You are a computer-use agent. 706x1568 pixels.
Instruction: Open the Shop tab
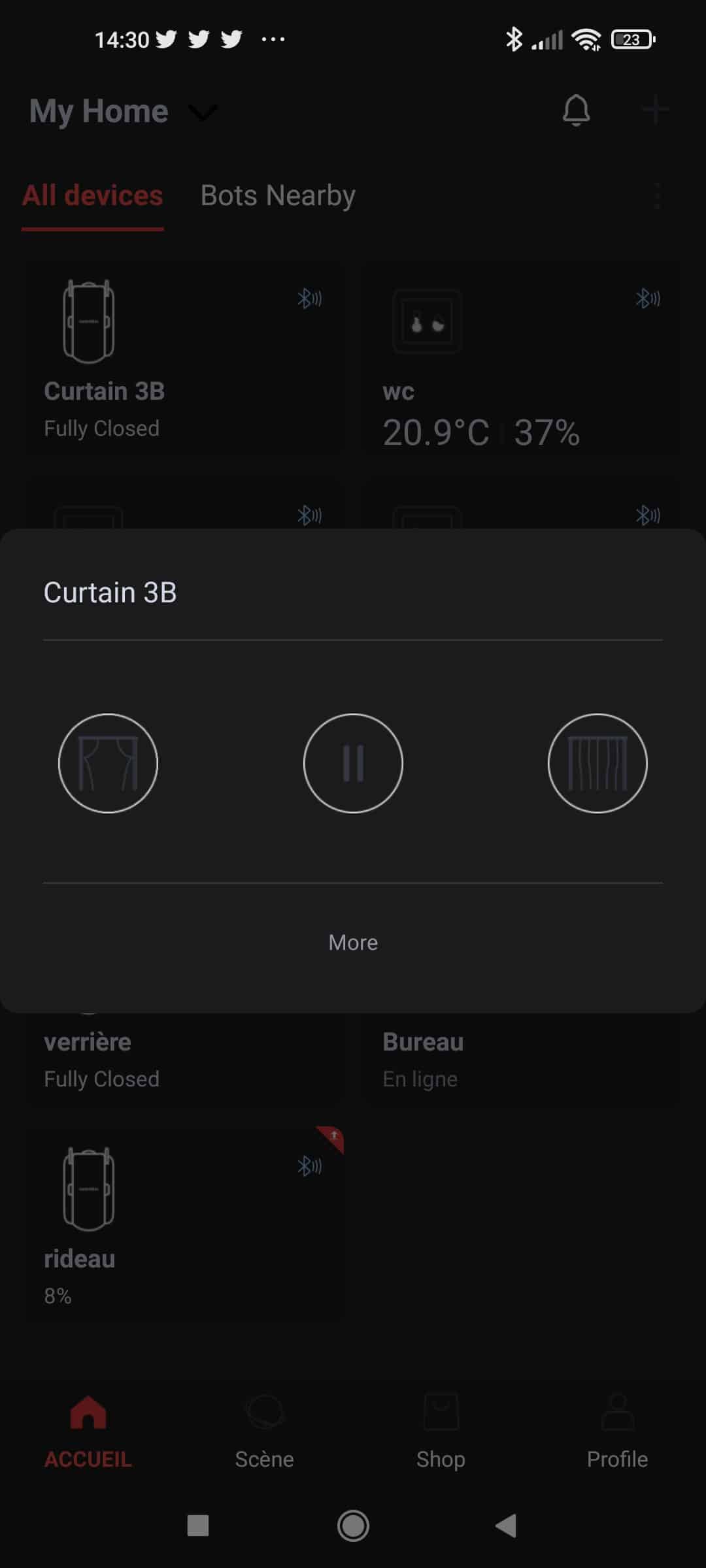click(441, 1431)
